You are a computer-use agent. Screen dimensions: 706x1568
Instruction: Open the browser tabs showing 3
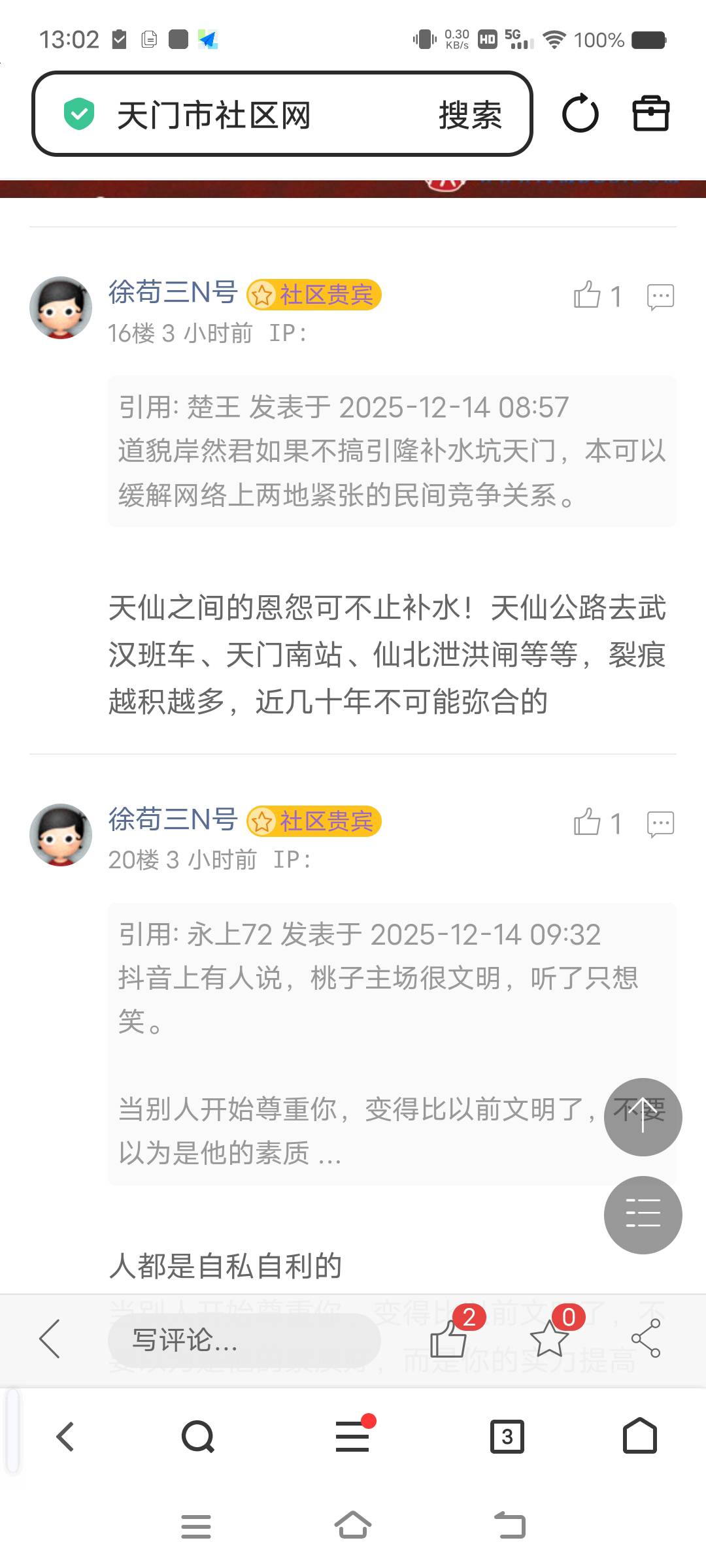pos(507,1437)
